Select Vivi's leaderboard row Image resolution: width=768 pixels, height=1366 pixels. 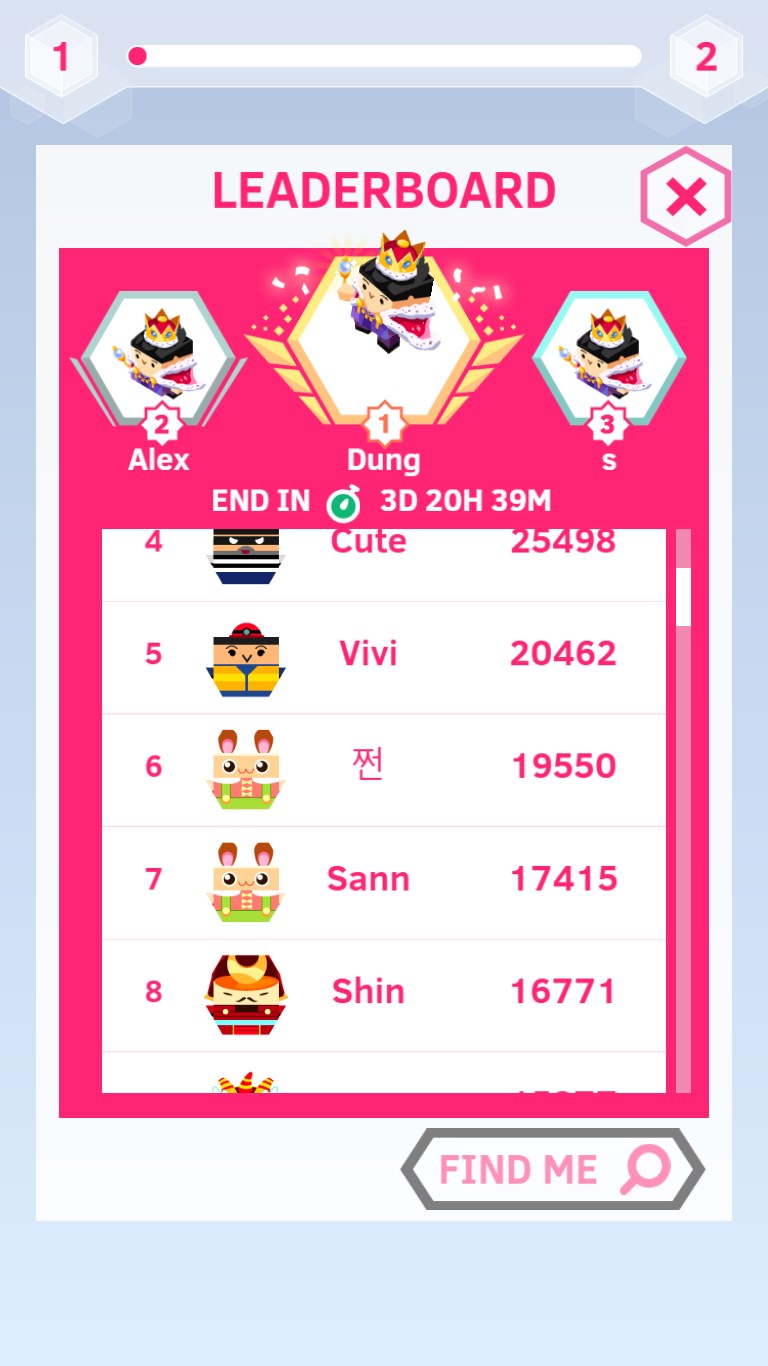pos(384,655)
